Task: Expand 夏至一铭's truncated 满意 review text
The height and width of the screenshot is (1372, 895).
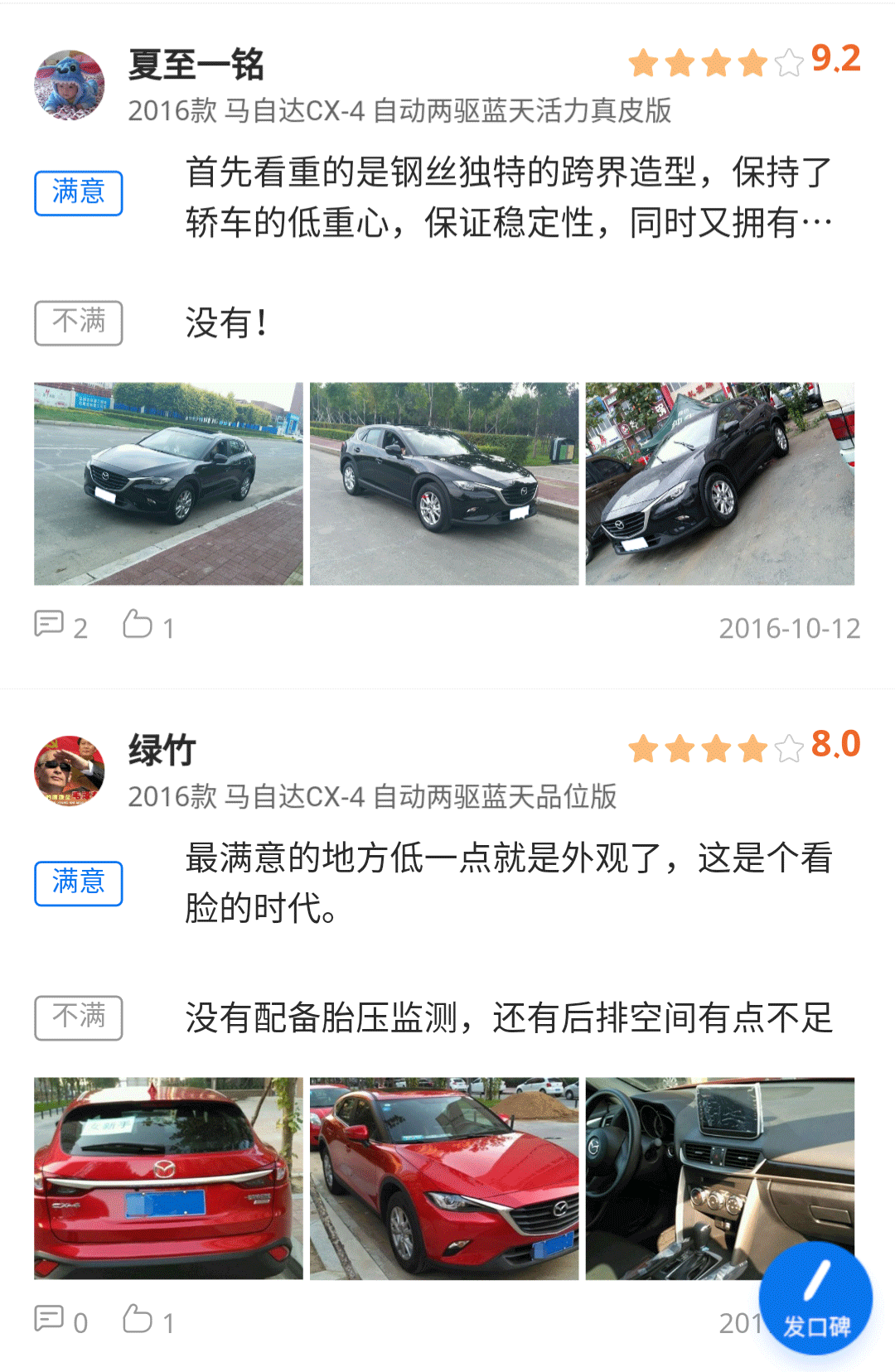Action: [x=508, y=197]
